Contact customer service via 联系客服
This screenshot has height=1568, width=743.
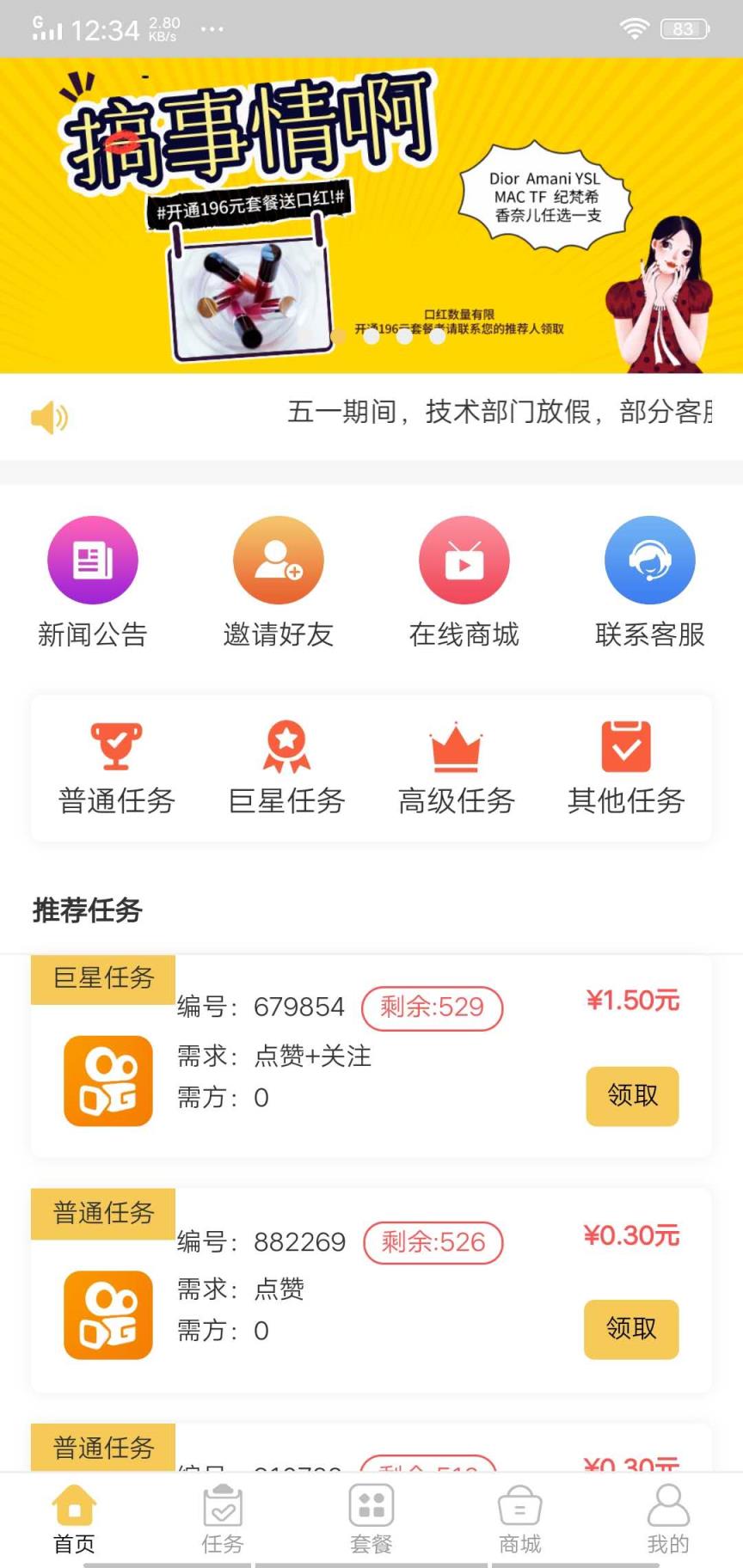(651, 580)
